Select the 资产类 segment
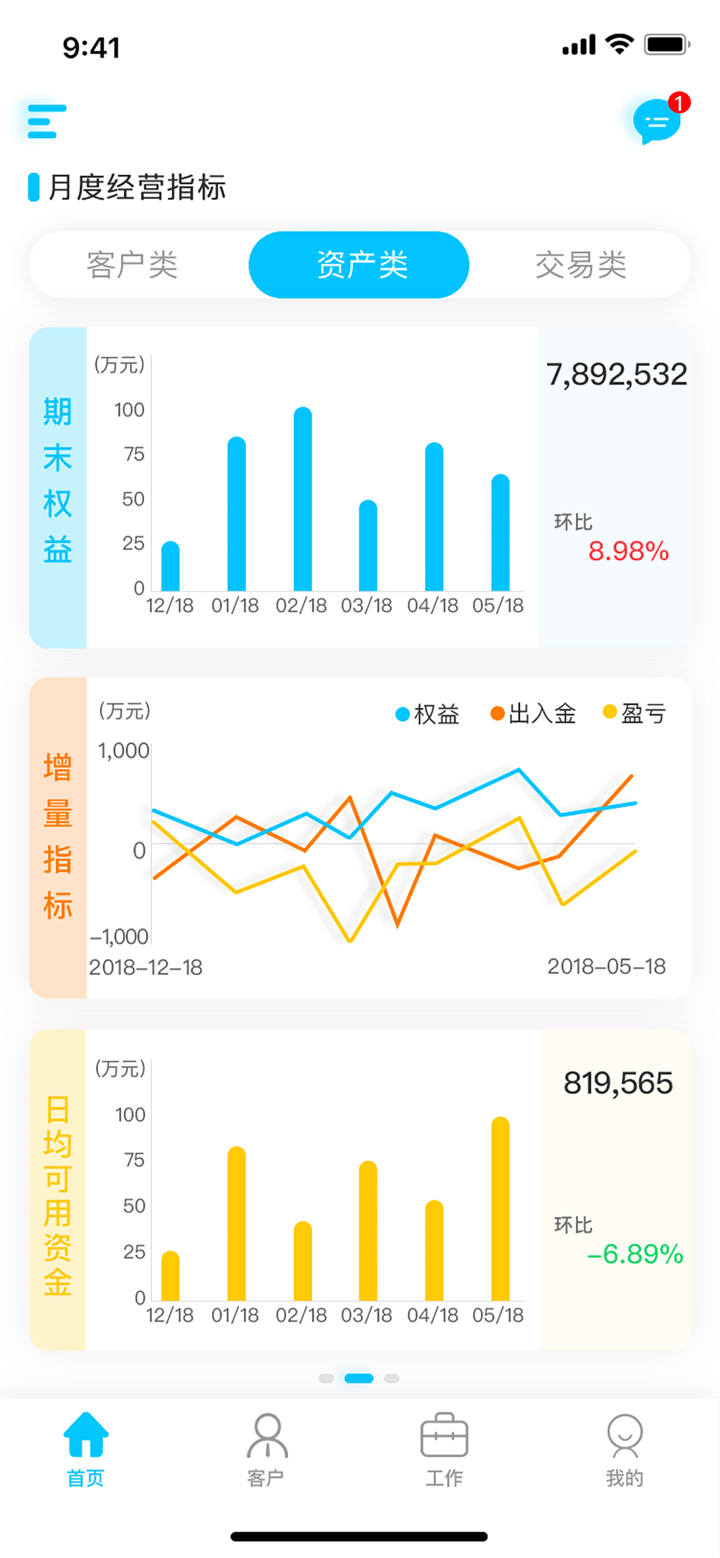 coord(359,265)
